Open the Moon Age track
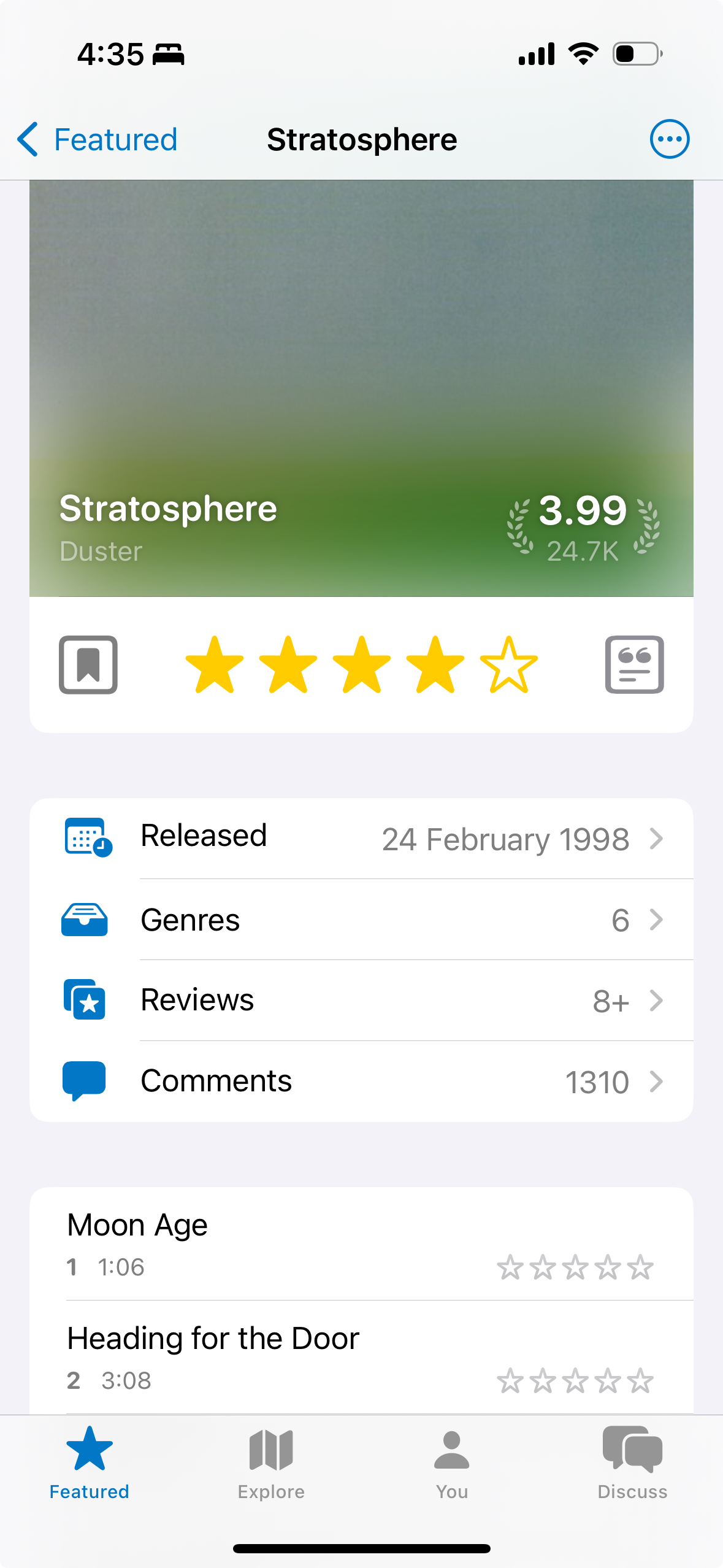Screen dimensions: 723x1568 tap(245, 1242)
